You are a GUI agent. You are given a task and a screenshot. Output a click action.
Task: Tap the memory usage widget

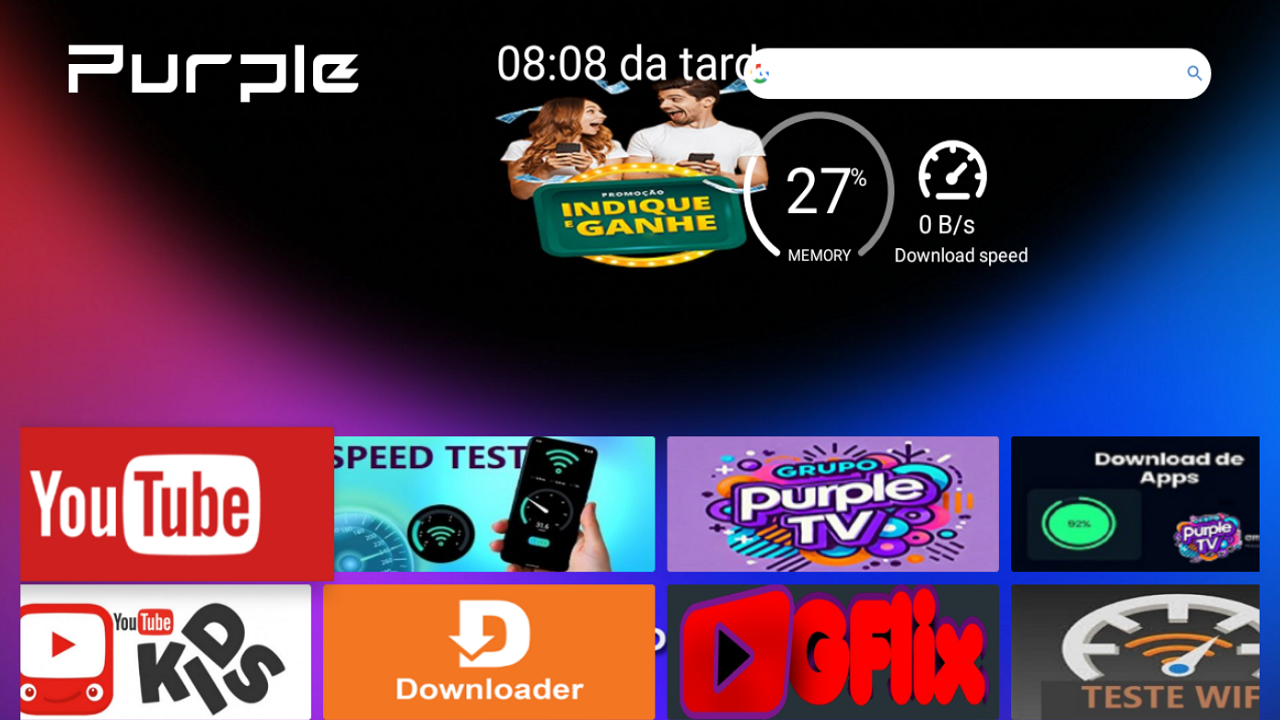pyautogui.click(x=820, y=190)
